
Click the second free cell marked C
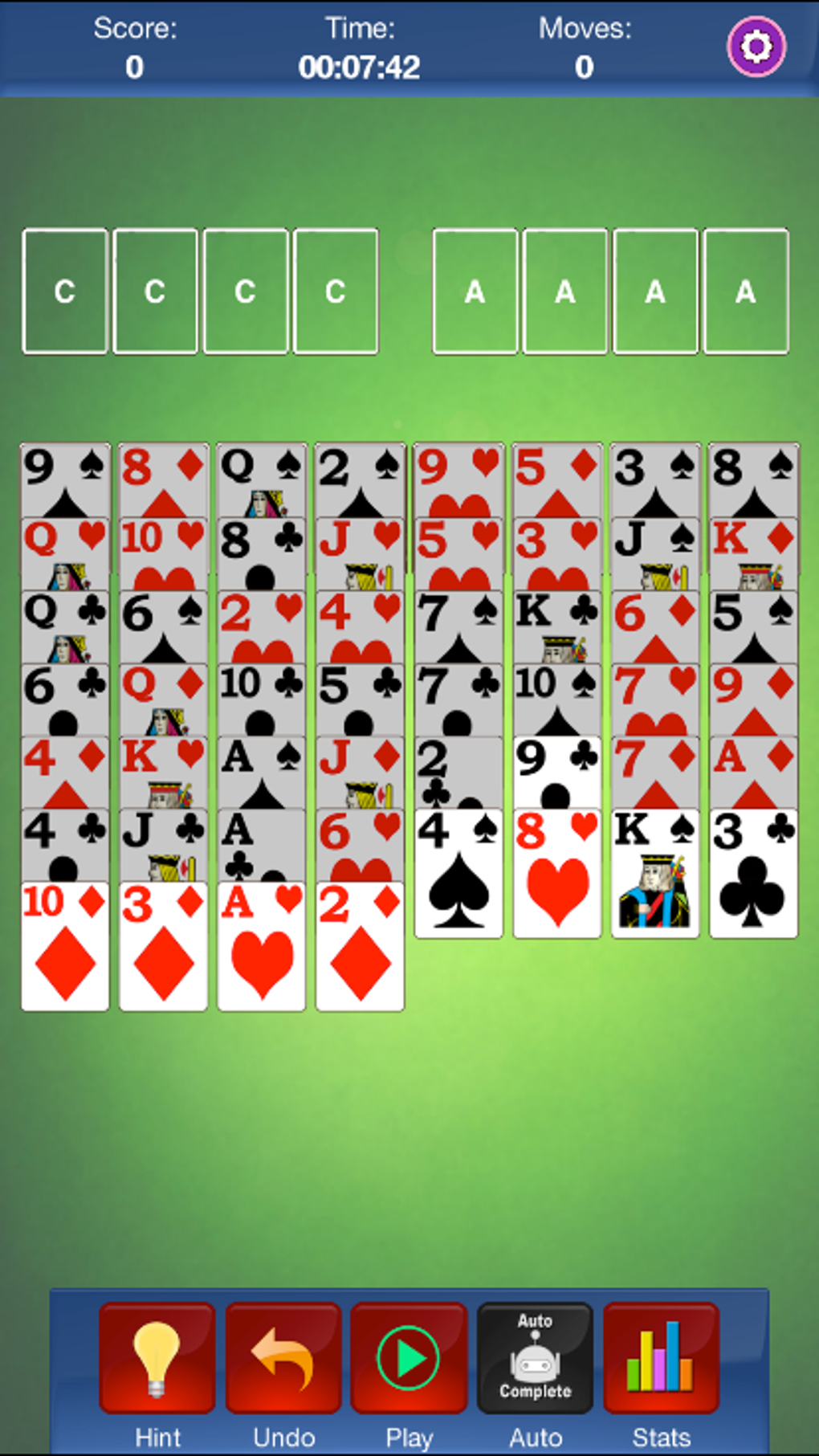coord(155,291)
